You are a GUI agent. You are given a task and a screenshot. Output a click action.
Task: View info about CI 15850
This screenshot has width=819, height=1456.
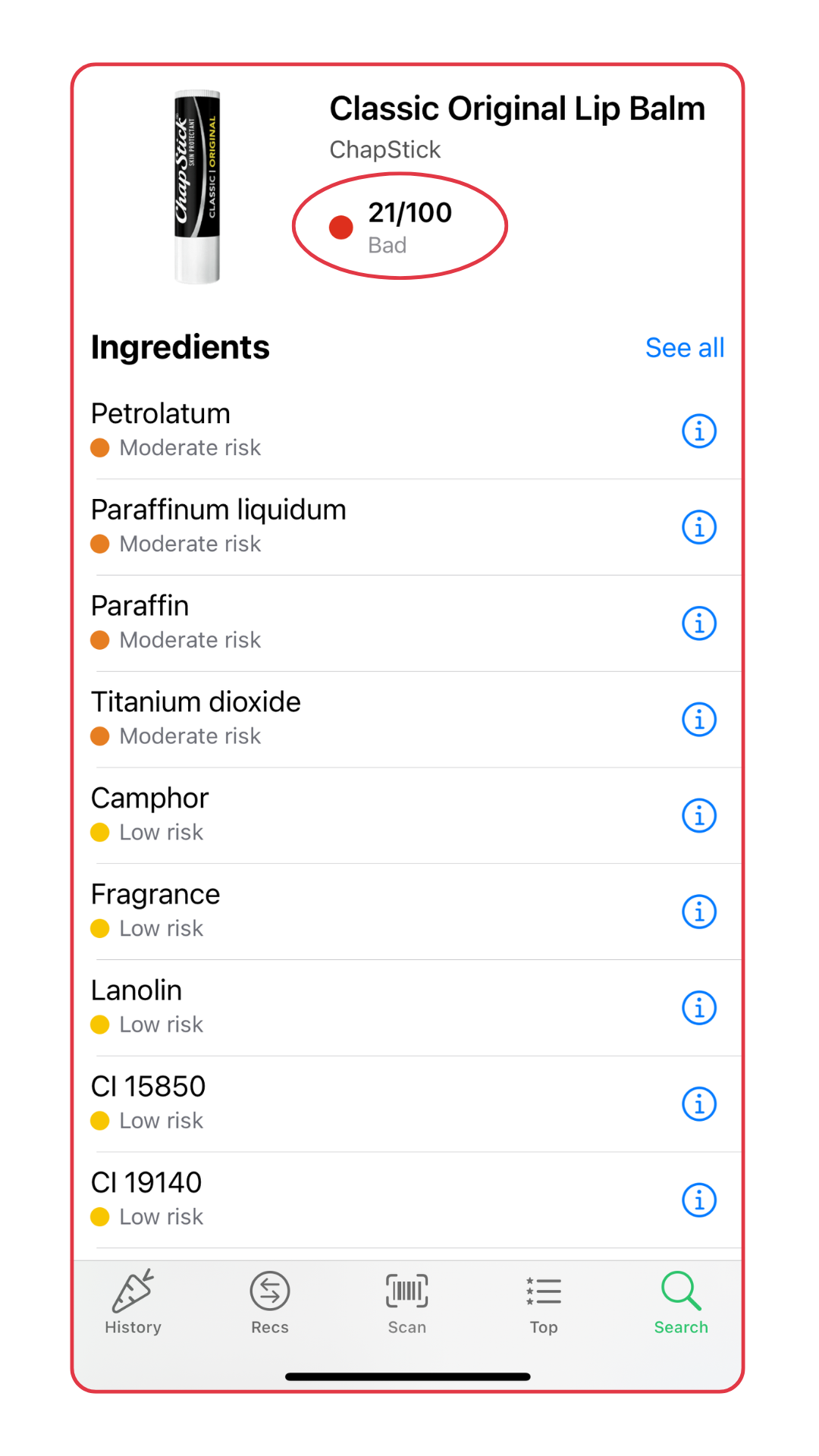click(x=699, y=1104)
